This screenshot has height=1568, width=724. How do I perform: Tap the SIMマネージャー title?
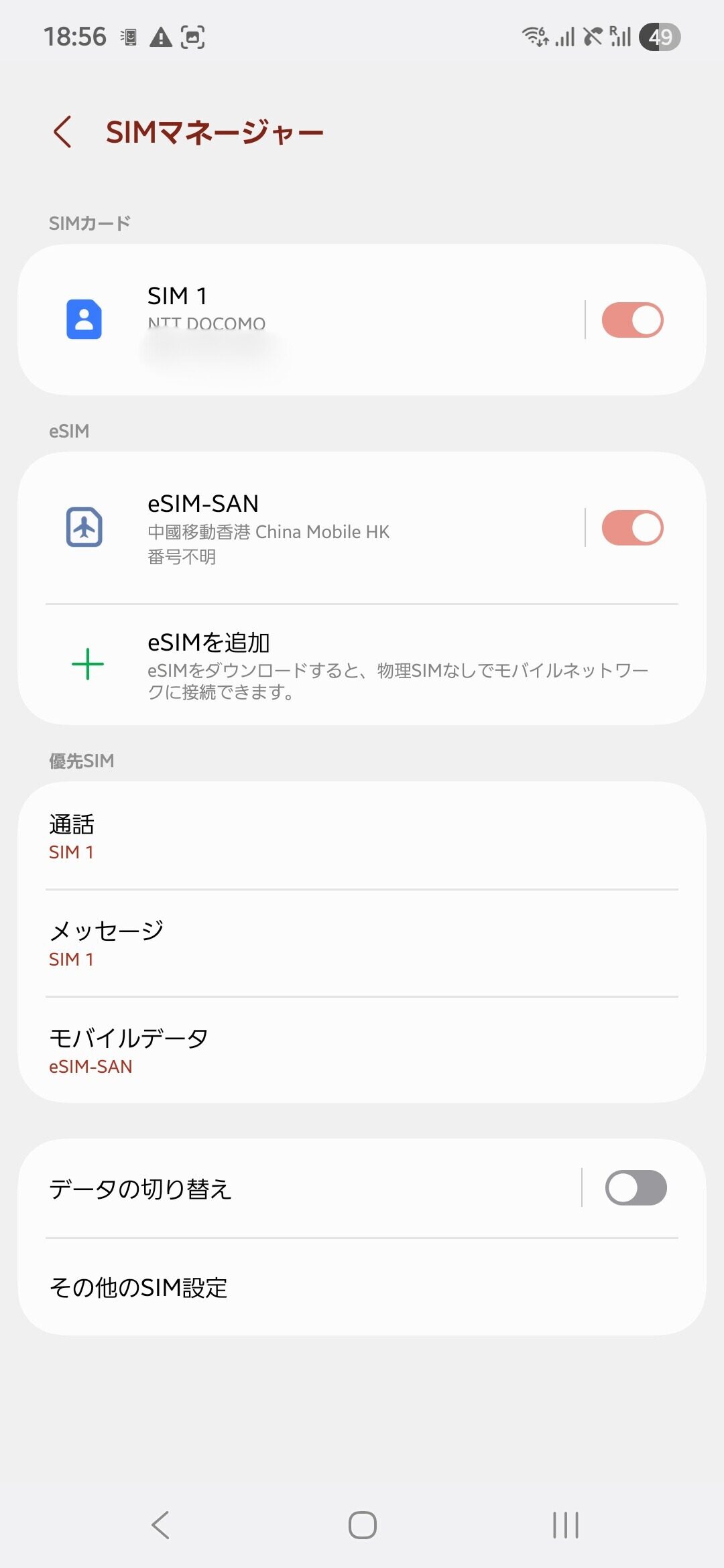coord(216,131)
